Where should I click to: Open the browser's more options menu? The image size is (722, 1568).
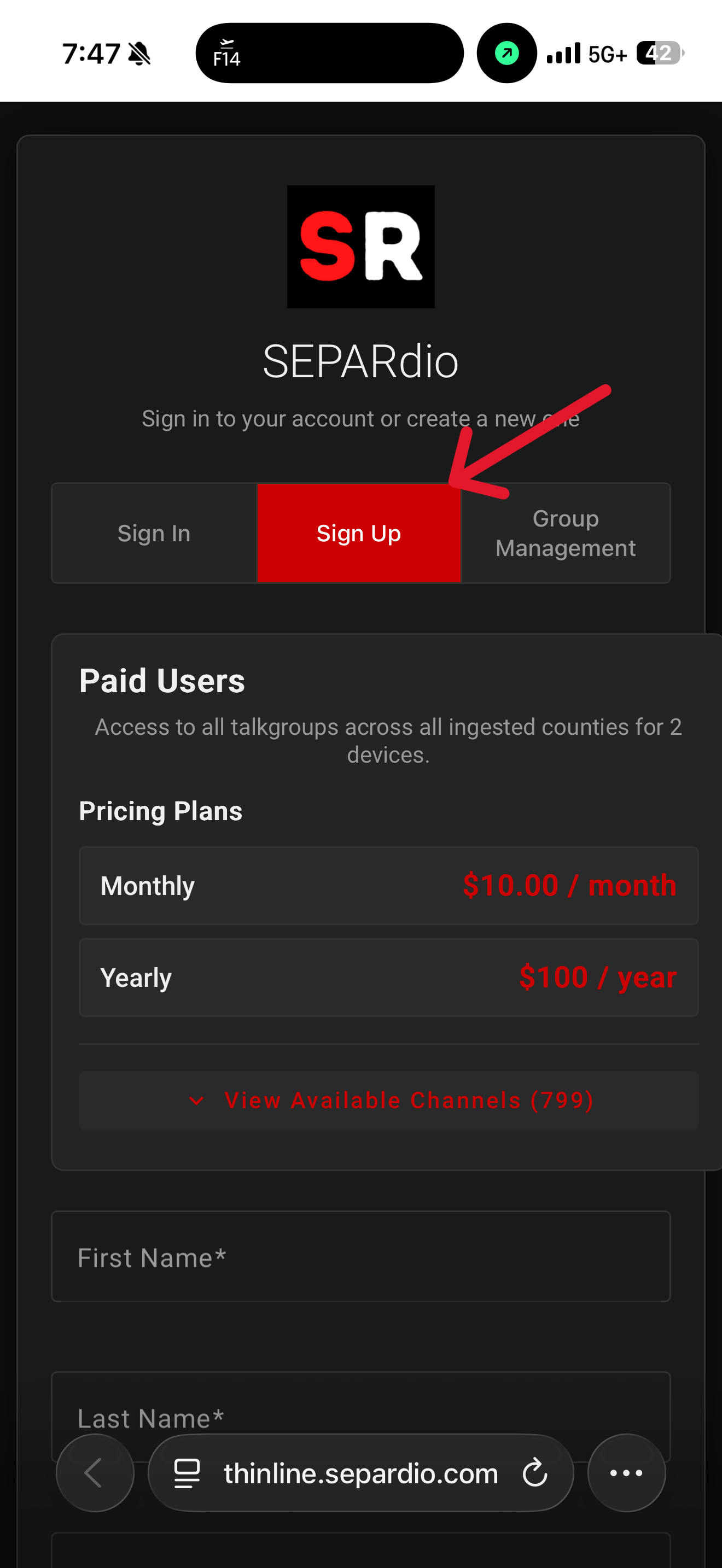[626, 1473]
